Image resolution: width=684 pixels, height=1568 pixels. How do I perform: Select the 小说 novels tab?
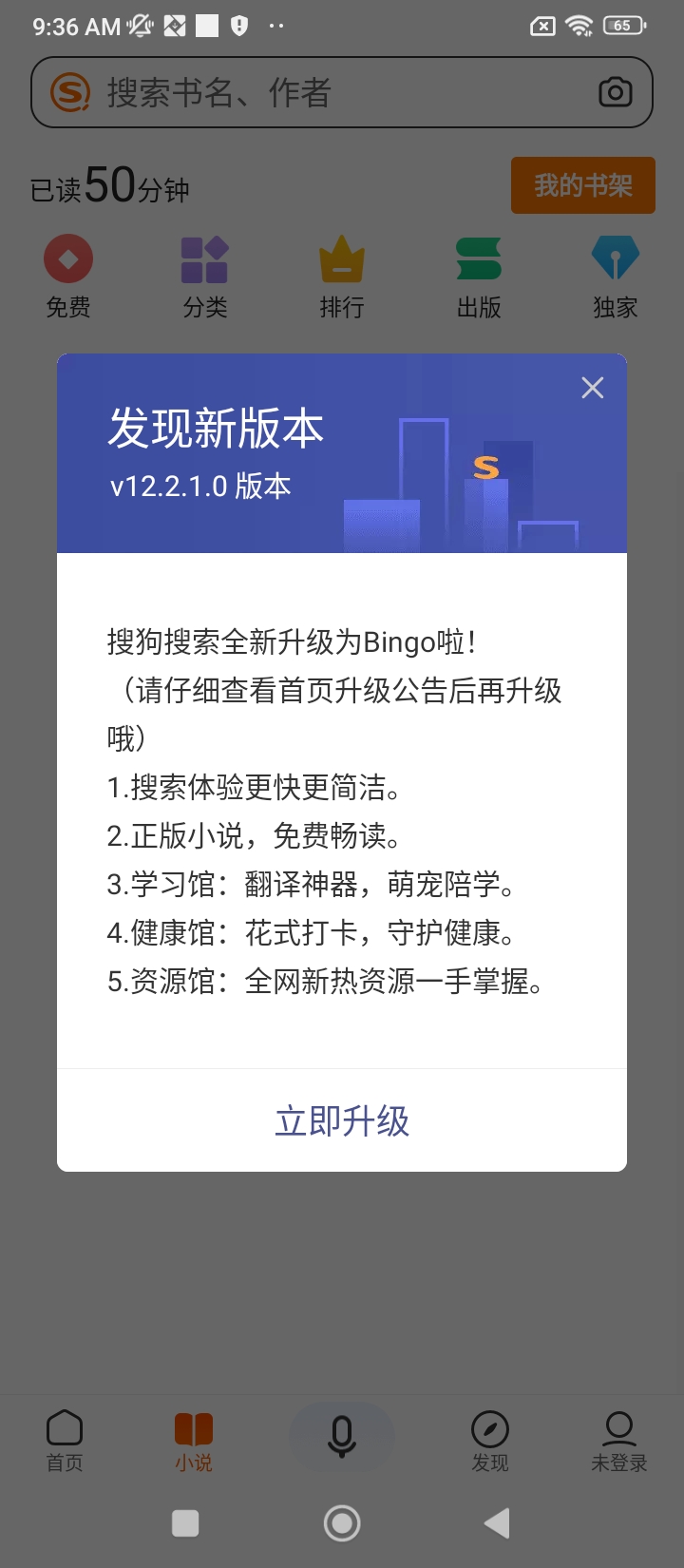point(194,1441)
